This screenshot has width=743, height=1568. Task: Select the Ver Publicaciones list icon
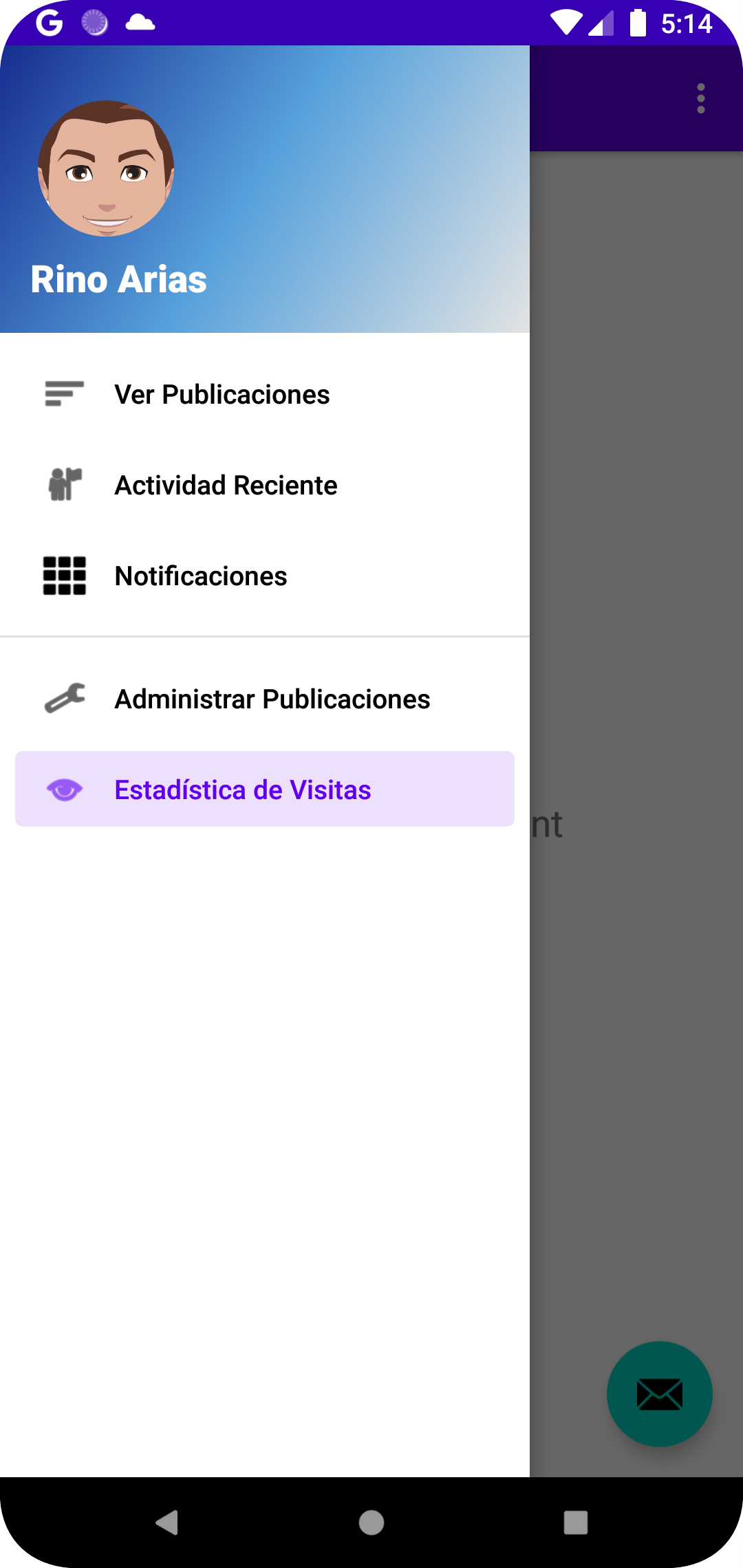click(63, 393)
